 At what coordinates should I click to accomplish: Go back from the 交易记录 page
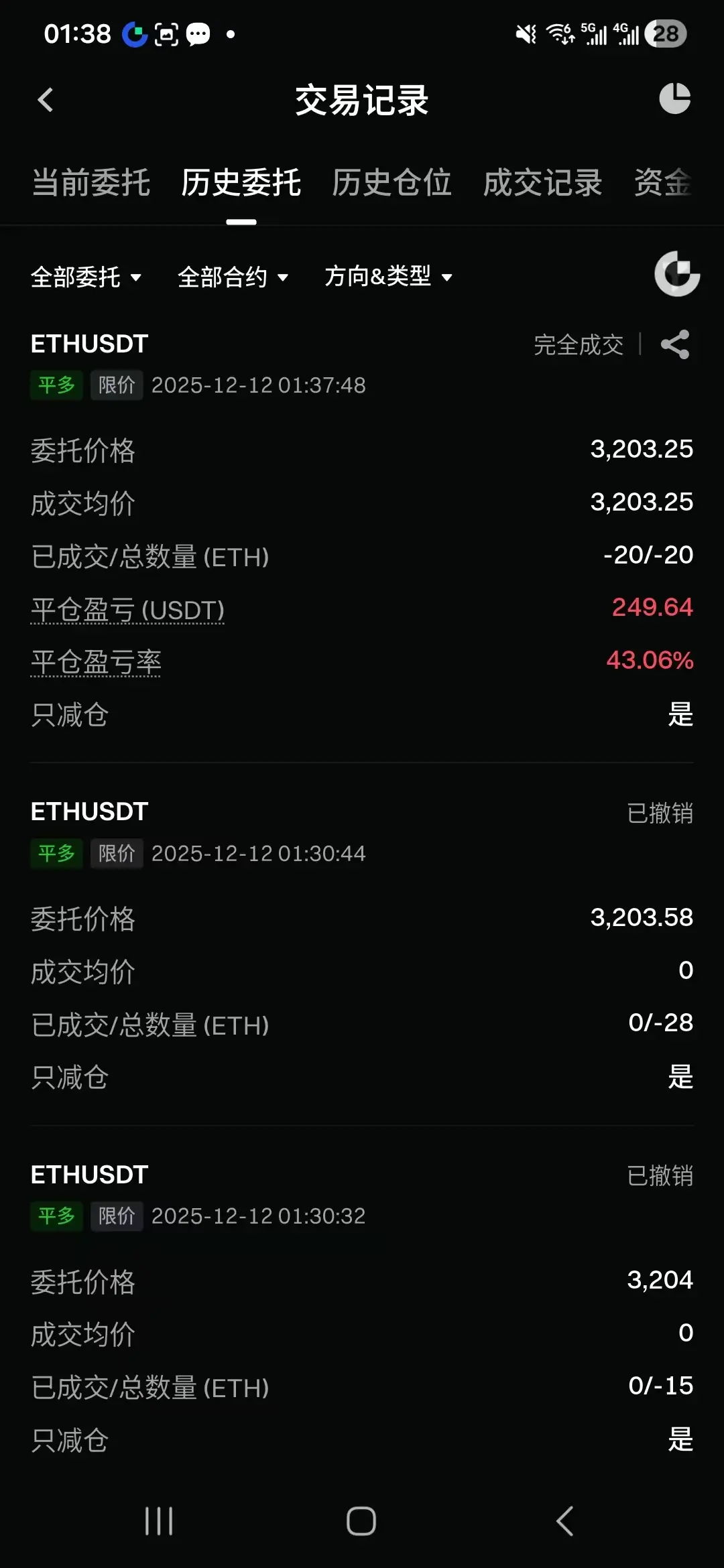click(x=45, y=100)
